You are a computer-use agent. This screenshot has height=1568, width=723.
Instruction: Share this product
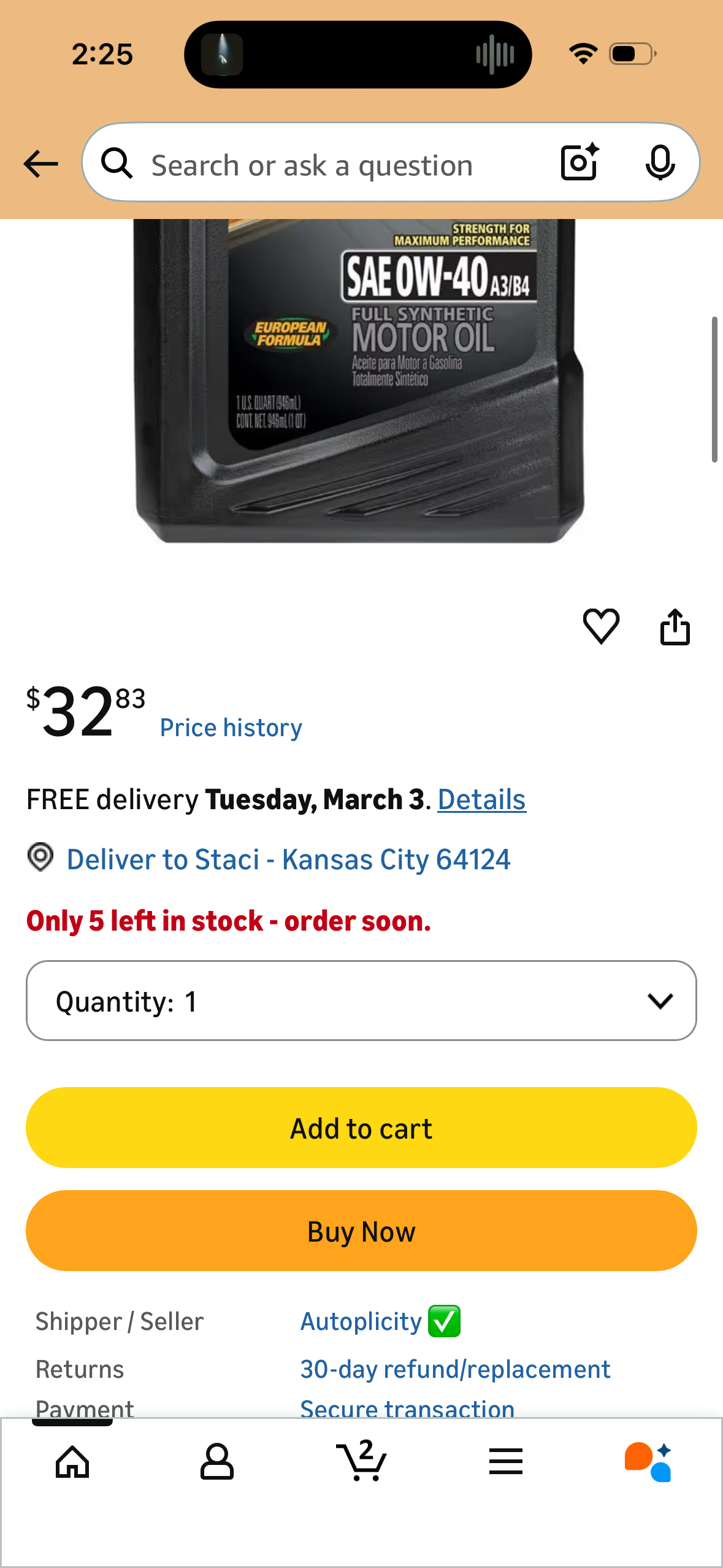(675, 627)
